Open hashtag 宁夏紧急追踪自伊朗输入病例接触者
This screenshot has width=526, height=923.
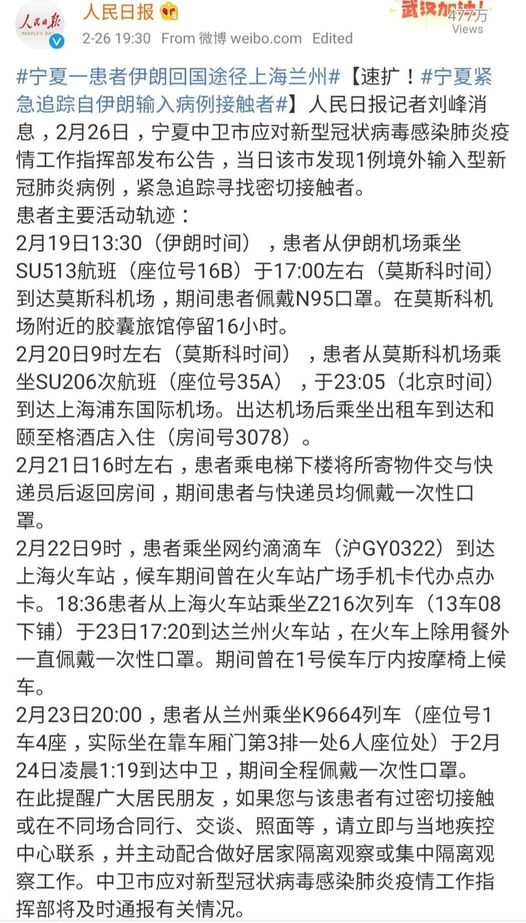pyautogui.click(x=254, y=91)
